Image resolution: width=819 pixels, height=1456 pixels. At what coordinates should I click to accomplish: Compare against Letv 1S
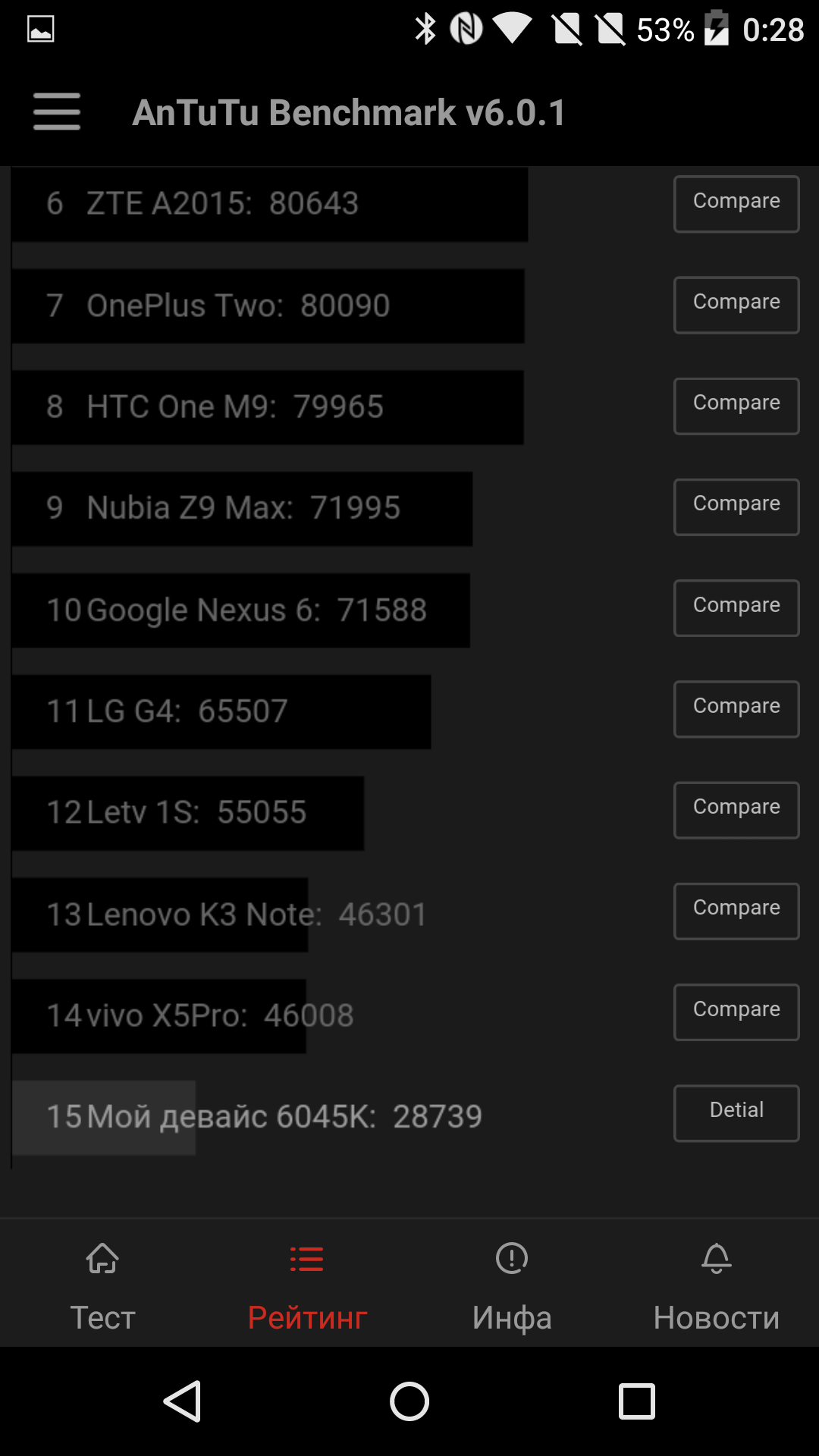pyautogui.click(x=736, y=810)
